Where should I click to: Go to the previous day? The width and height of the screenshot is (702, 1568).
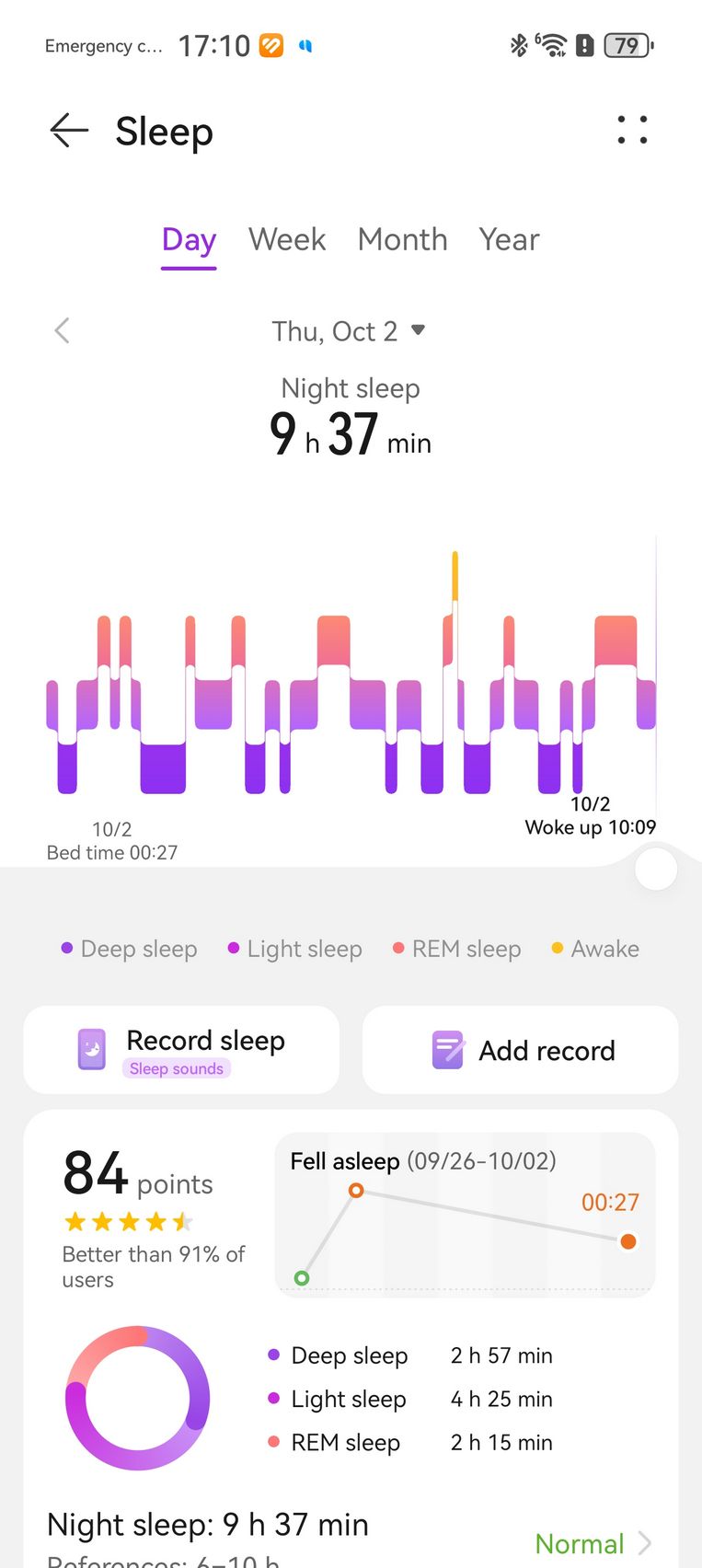[x=62, y=330]
